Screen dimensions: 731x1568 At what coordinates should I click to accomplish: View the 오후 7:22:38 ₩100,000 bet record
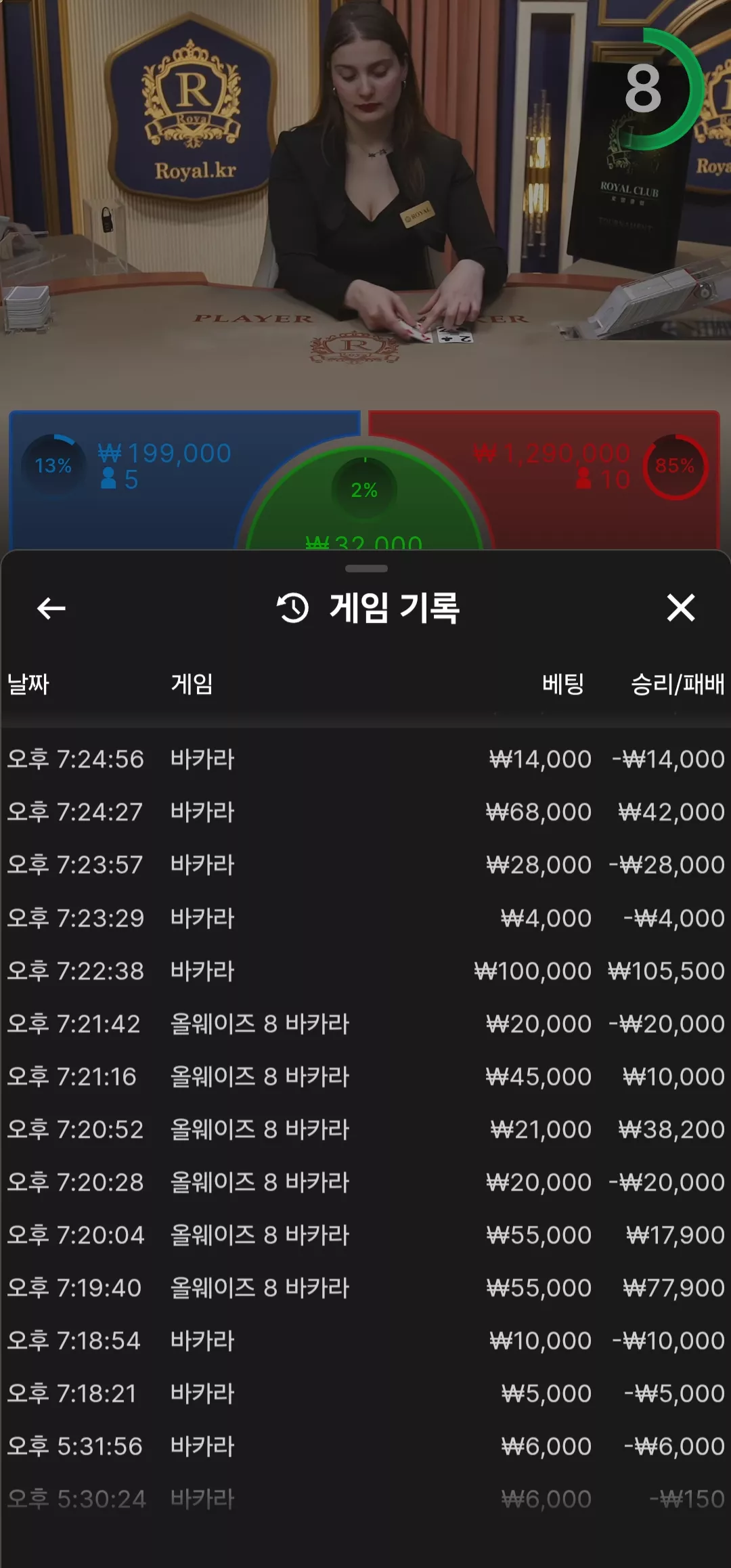click(x=365, y=971)
